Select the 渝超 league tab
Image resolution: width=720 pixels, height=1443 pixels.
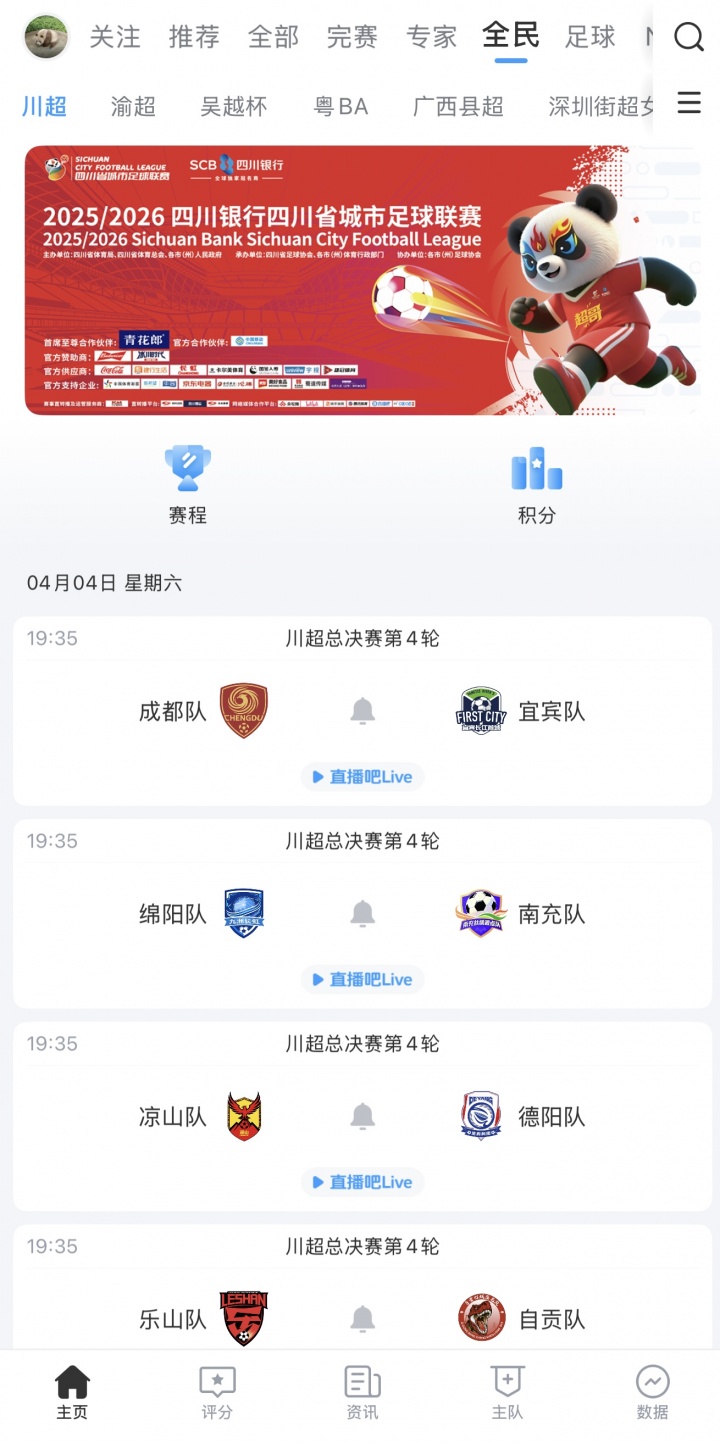[x=133, y=106]
